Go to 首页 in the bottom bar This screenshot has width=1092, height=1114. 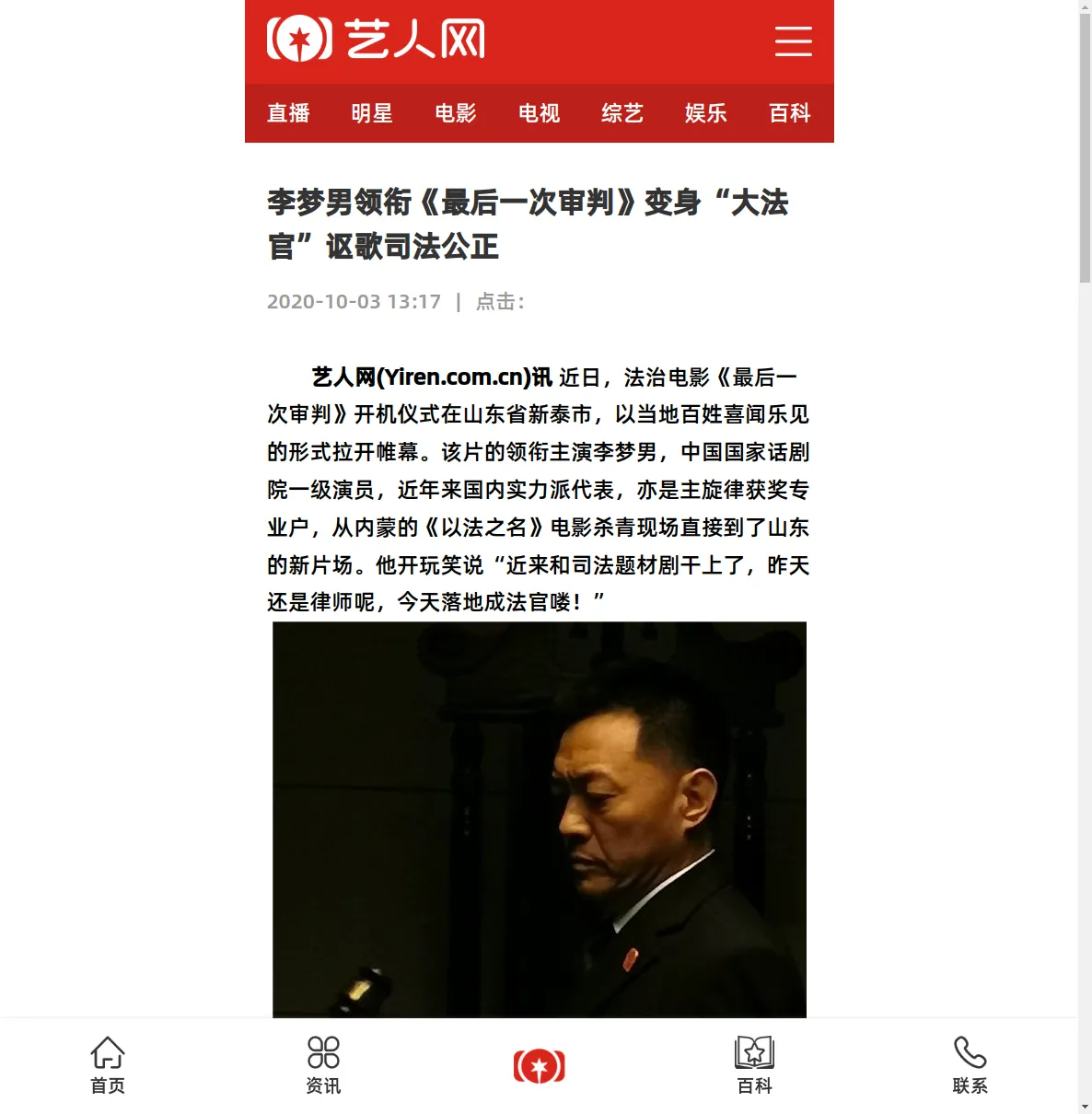click(108, 1065)
